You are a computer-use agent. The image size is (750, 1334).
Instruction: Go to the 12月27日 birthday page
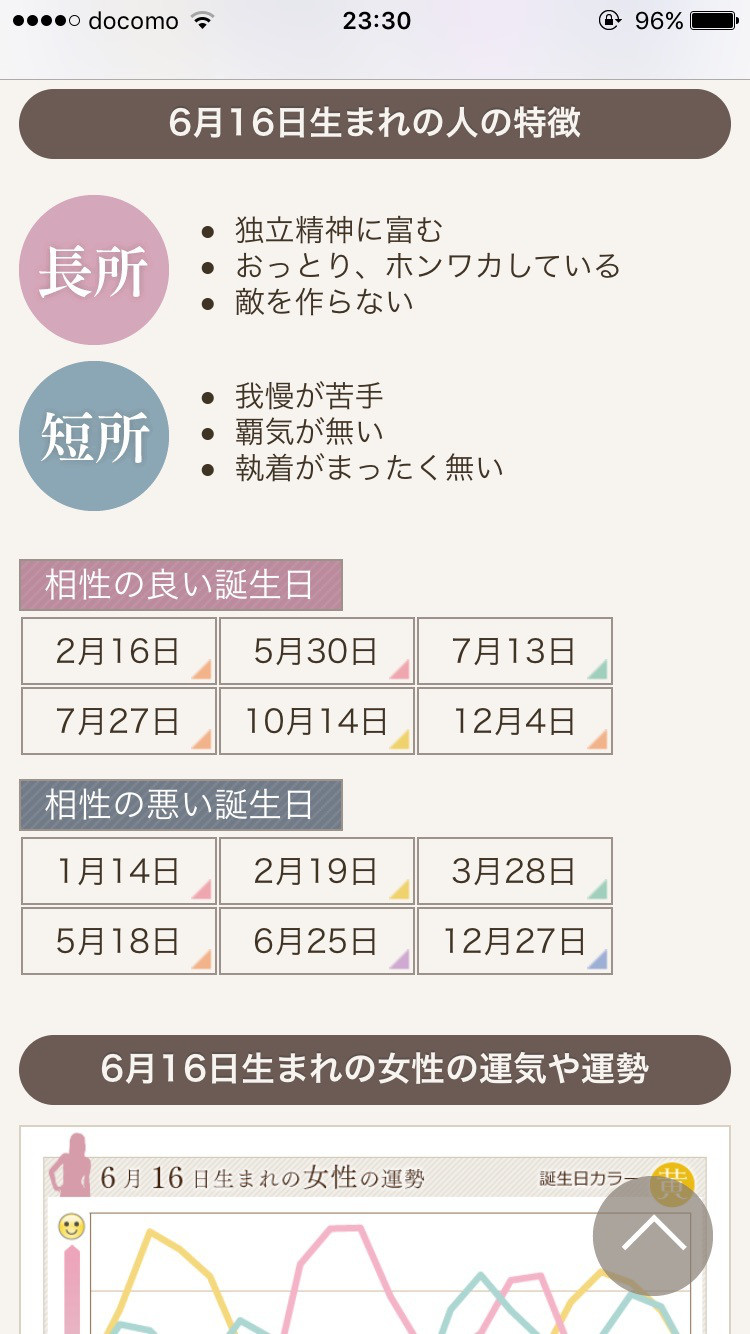point(515,941)
